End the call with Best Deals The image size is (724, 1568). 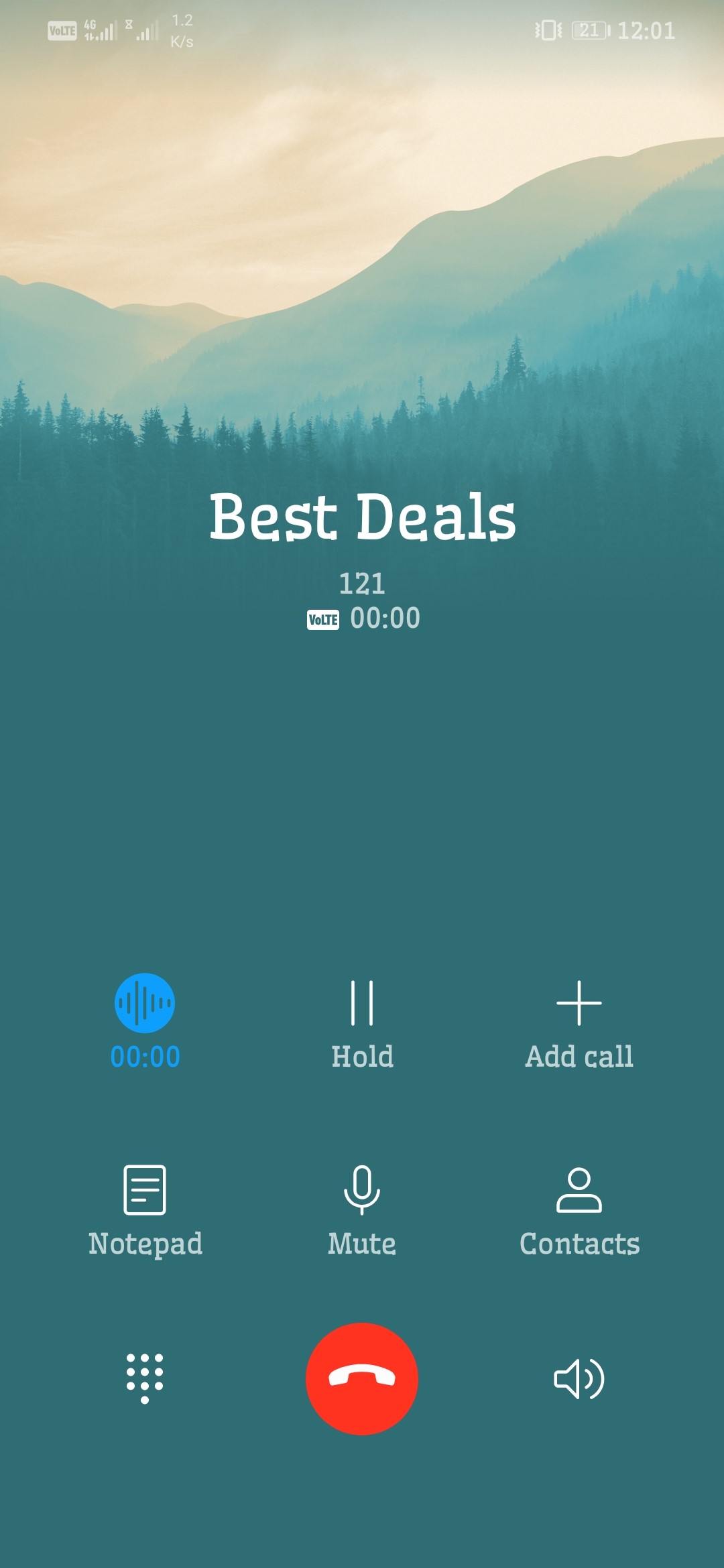362,1378
